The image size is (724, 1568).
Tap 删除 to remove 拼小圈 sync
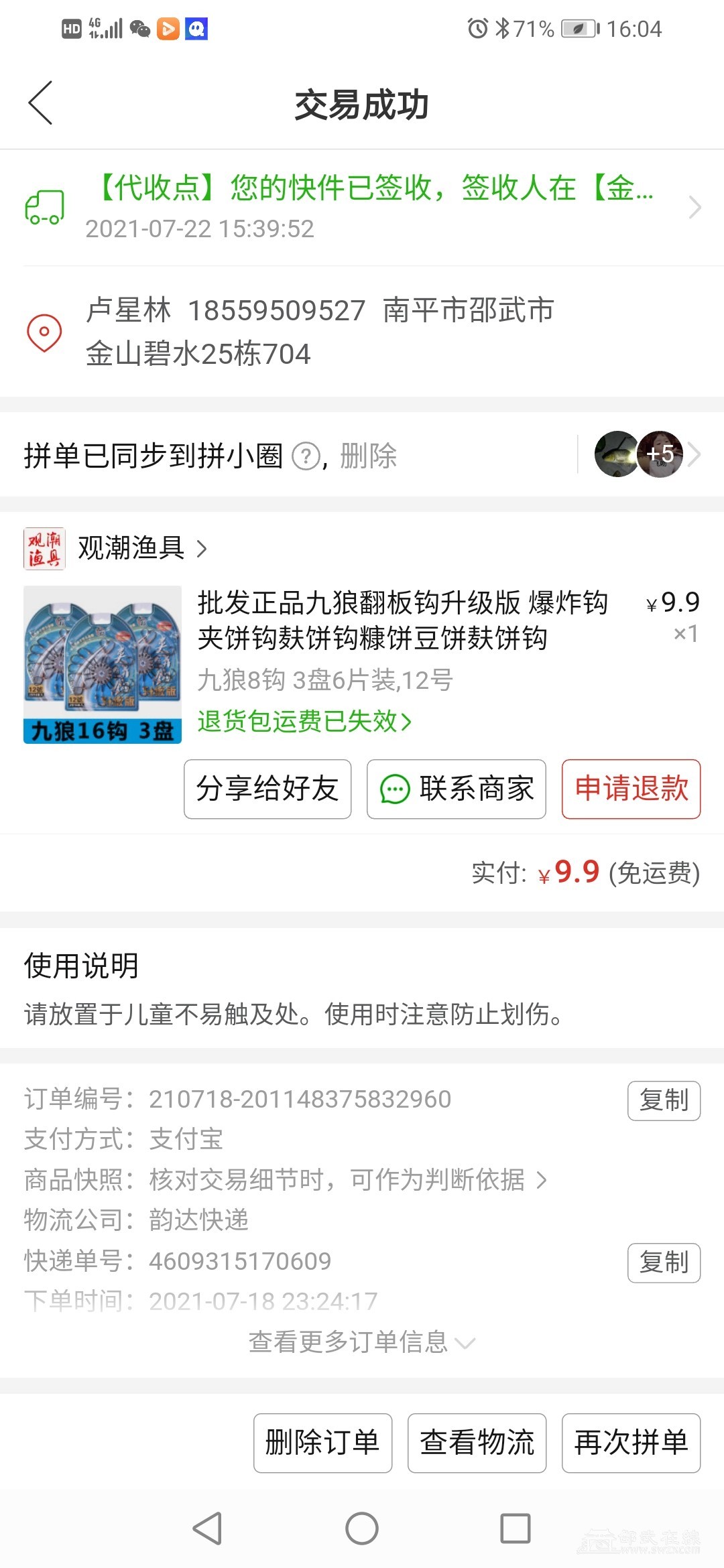[368, 457]
